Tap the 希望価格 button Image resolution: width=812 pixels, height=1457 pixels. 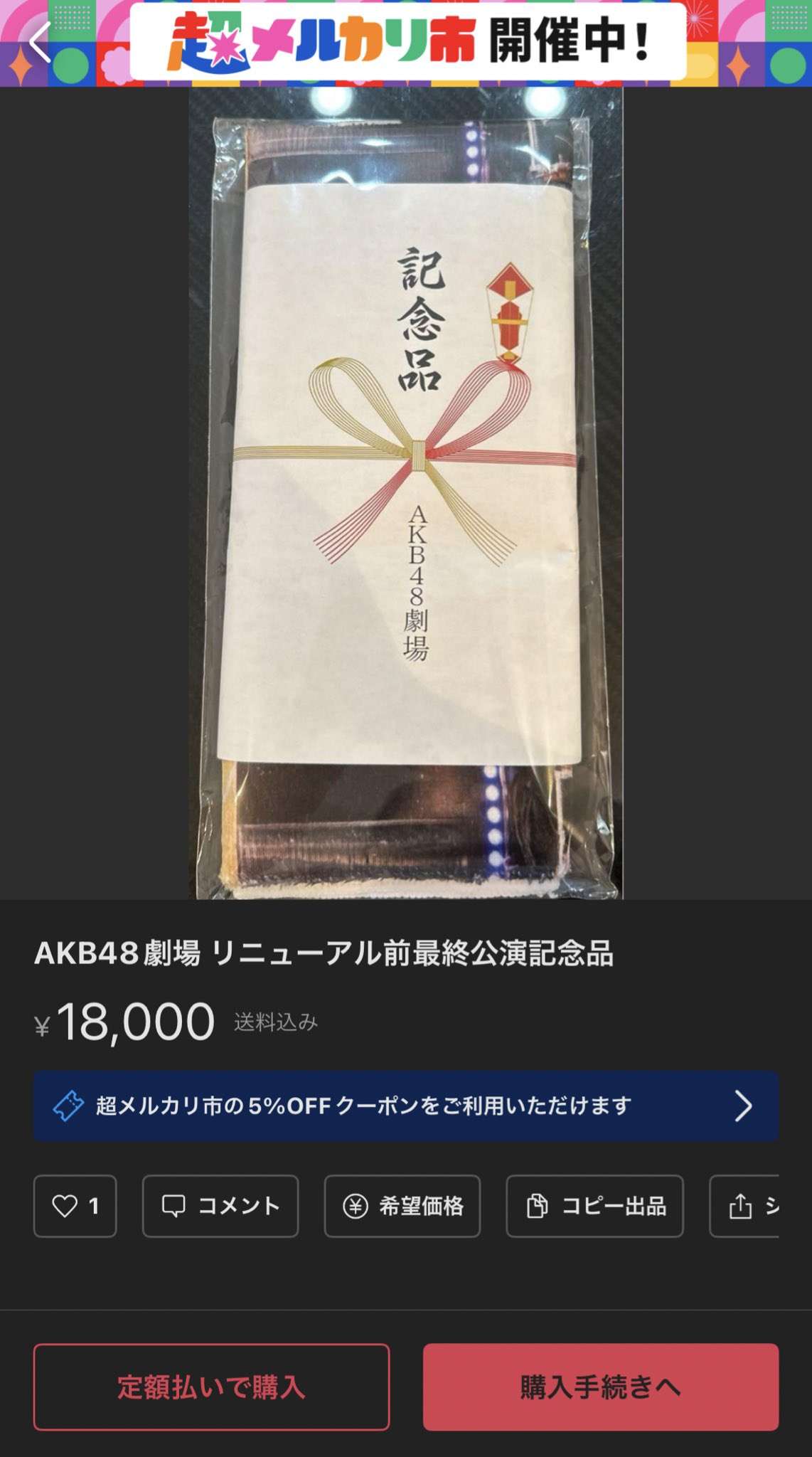(402, 1206)
